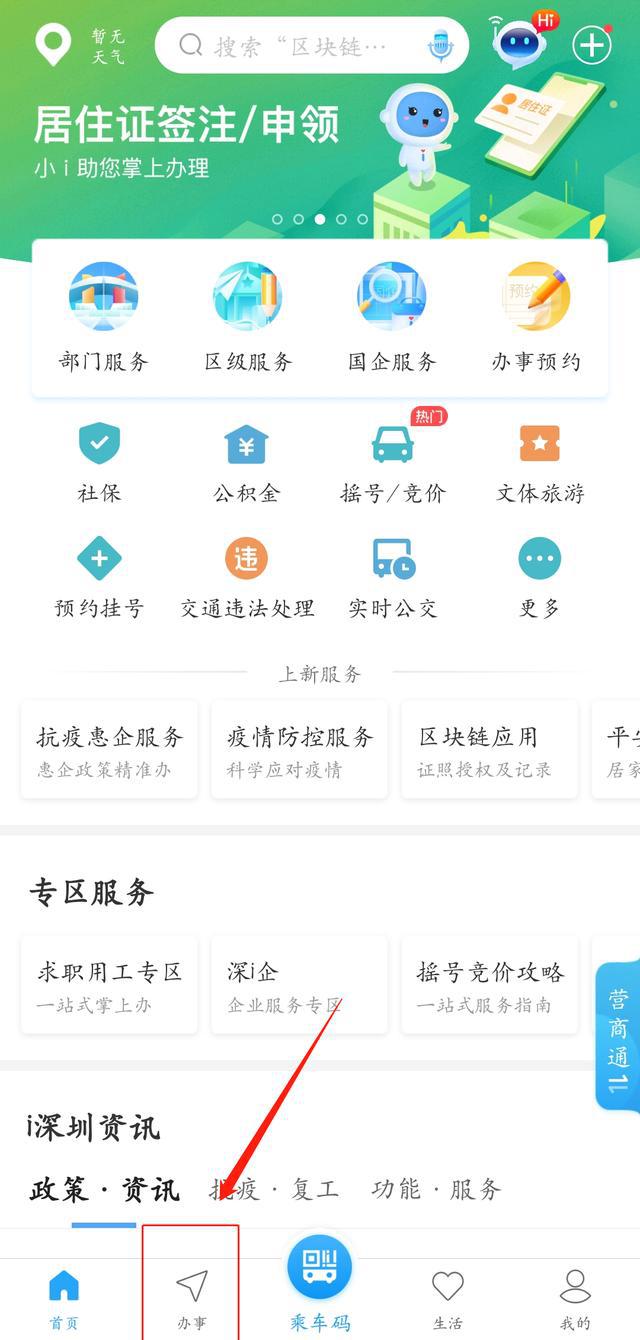Open 求职用工专区 card
The image size is (640, 1340).
pyautogui.click(x=110, y=985)
